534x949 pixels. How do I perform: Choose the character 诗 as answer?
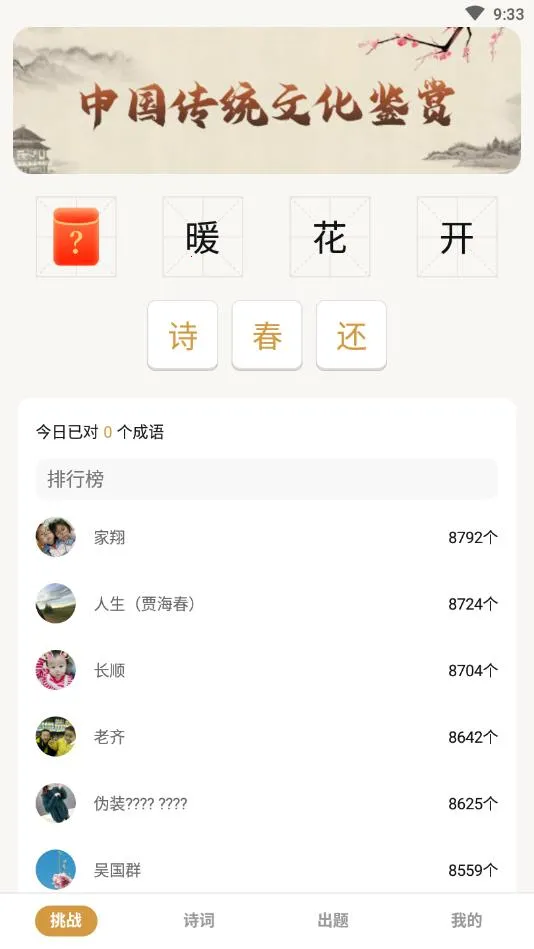point(182,335)
